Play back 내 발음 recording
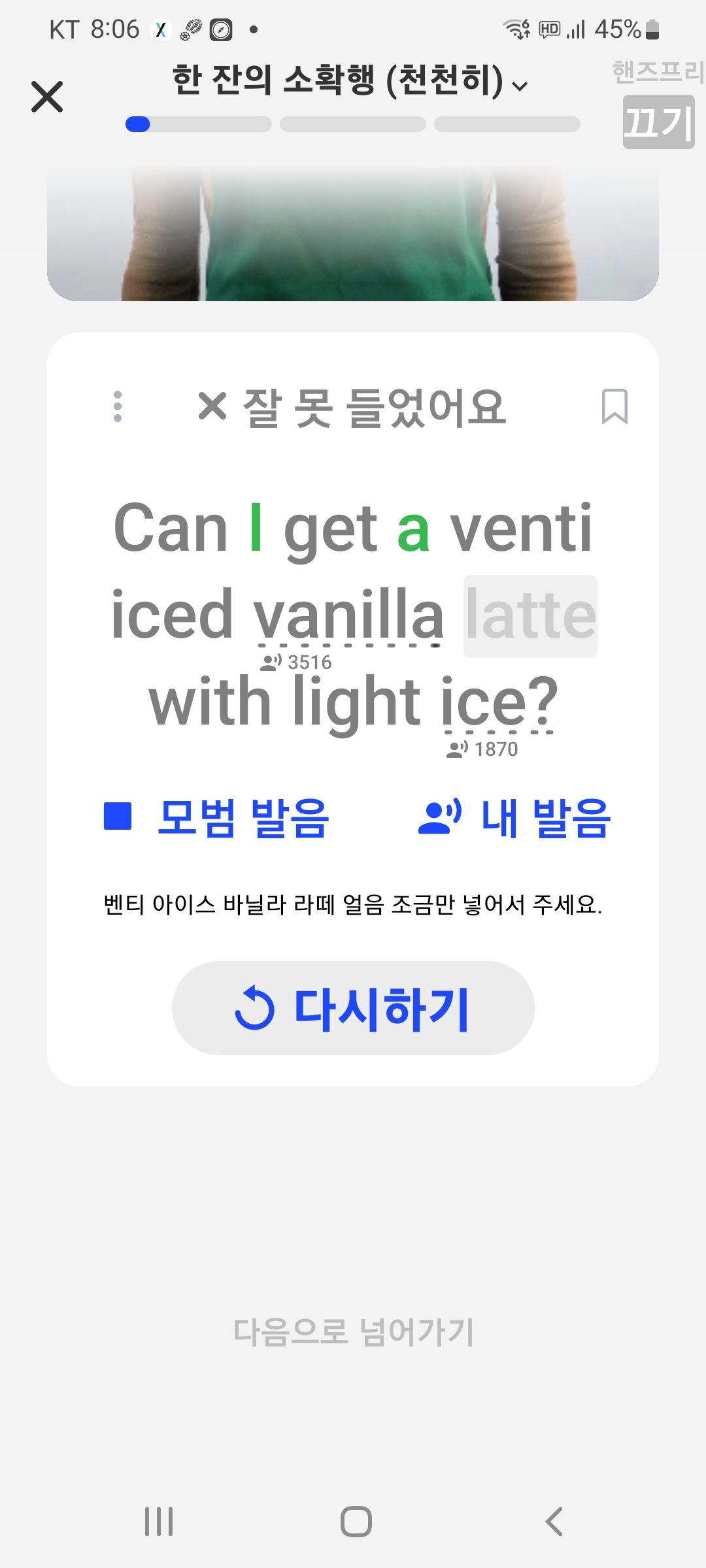Viewport: 706px width, 1568px height. point(514,817)
